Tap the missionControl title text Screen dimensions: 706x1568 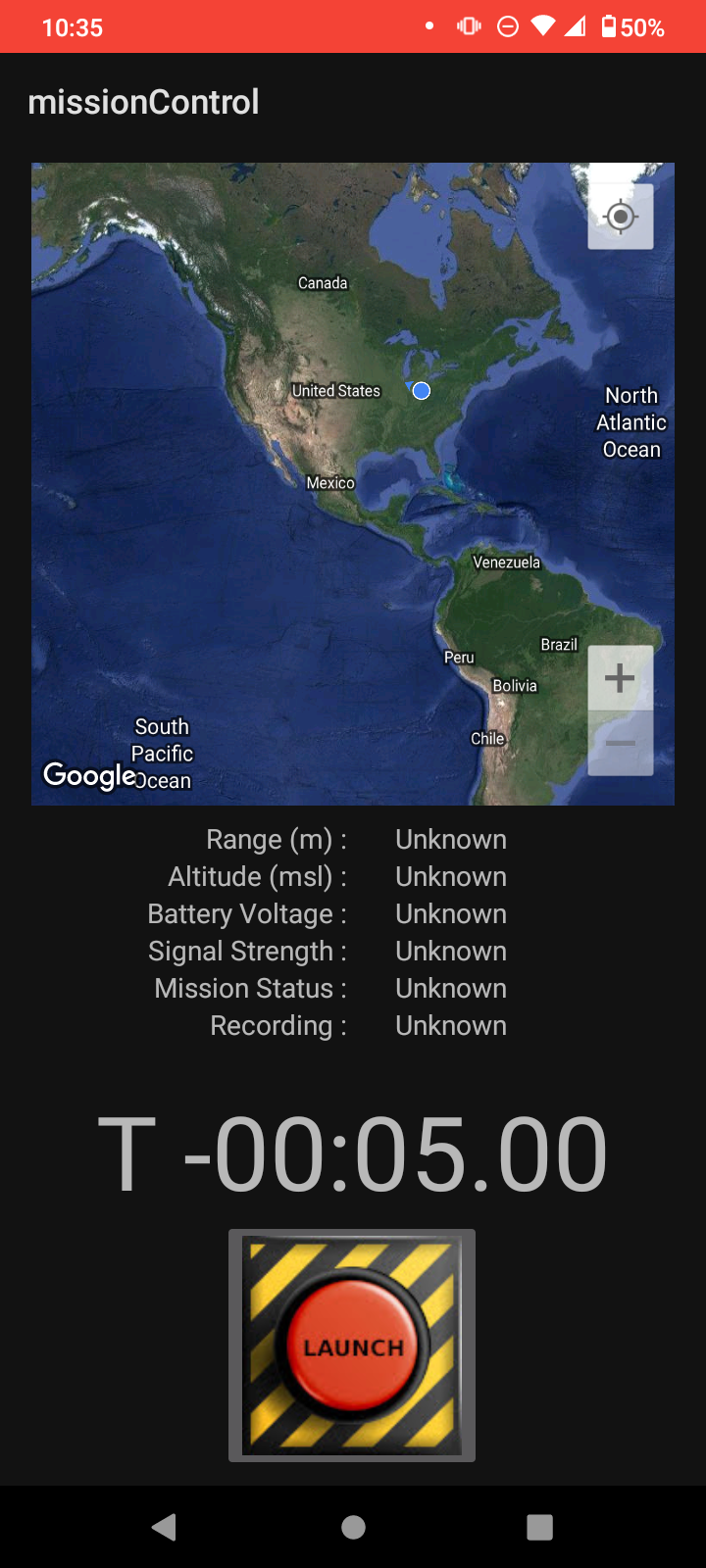[x=143, y=102]
